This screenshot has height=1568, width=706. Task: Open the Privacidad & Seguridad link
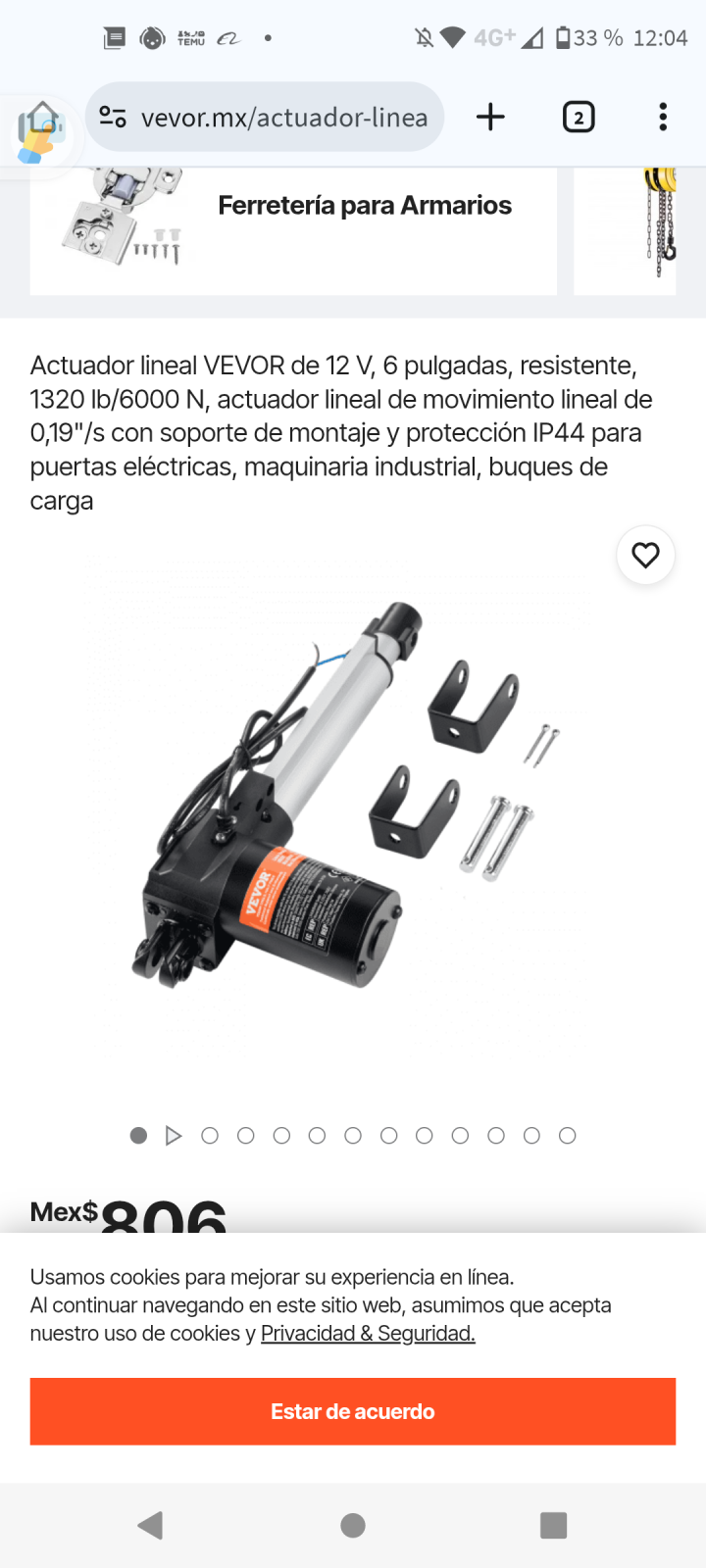(x=368, y=1334)
